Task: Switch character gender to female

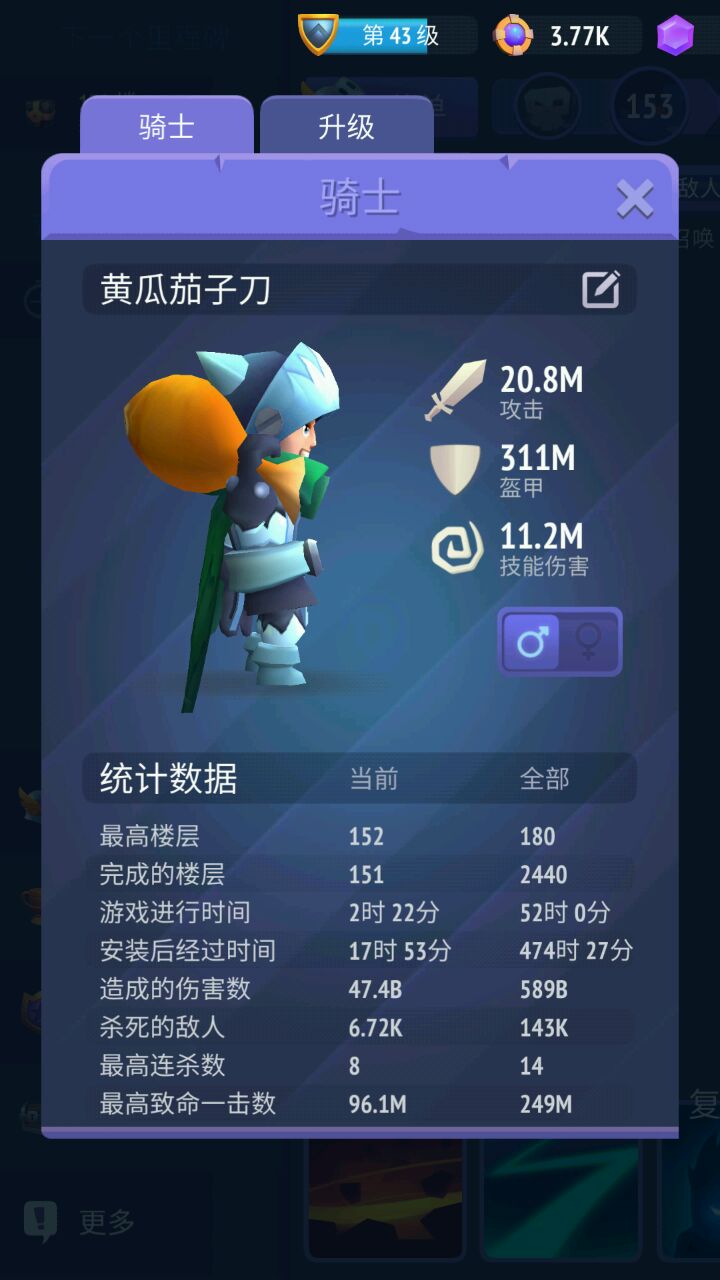Action: click(589, 642)
